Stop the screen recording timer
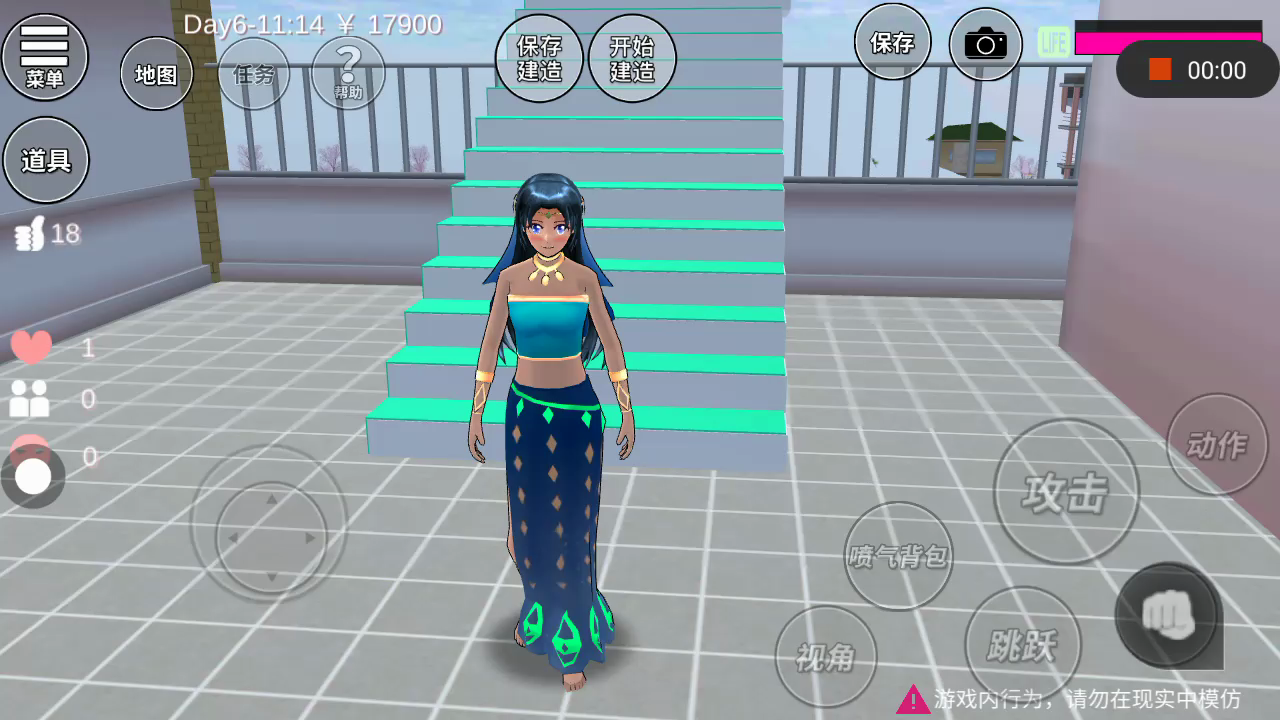This screenshot has width=1280, height=720. click(x=1160, y=70)
